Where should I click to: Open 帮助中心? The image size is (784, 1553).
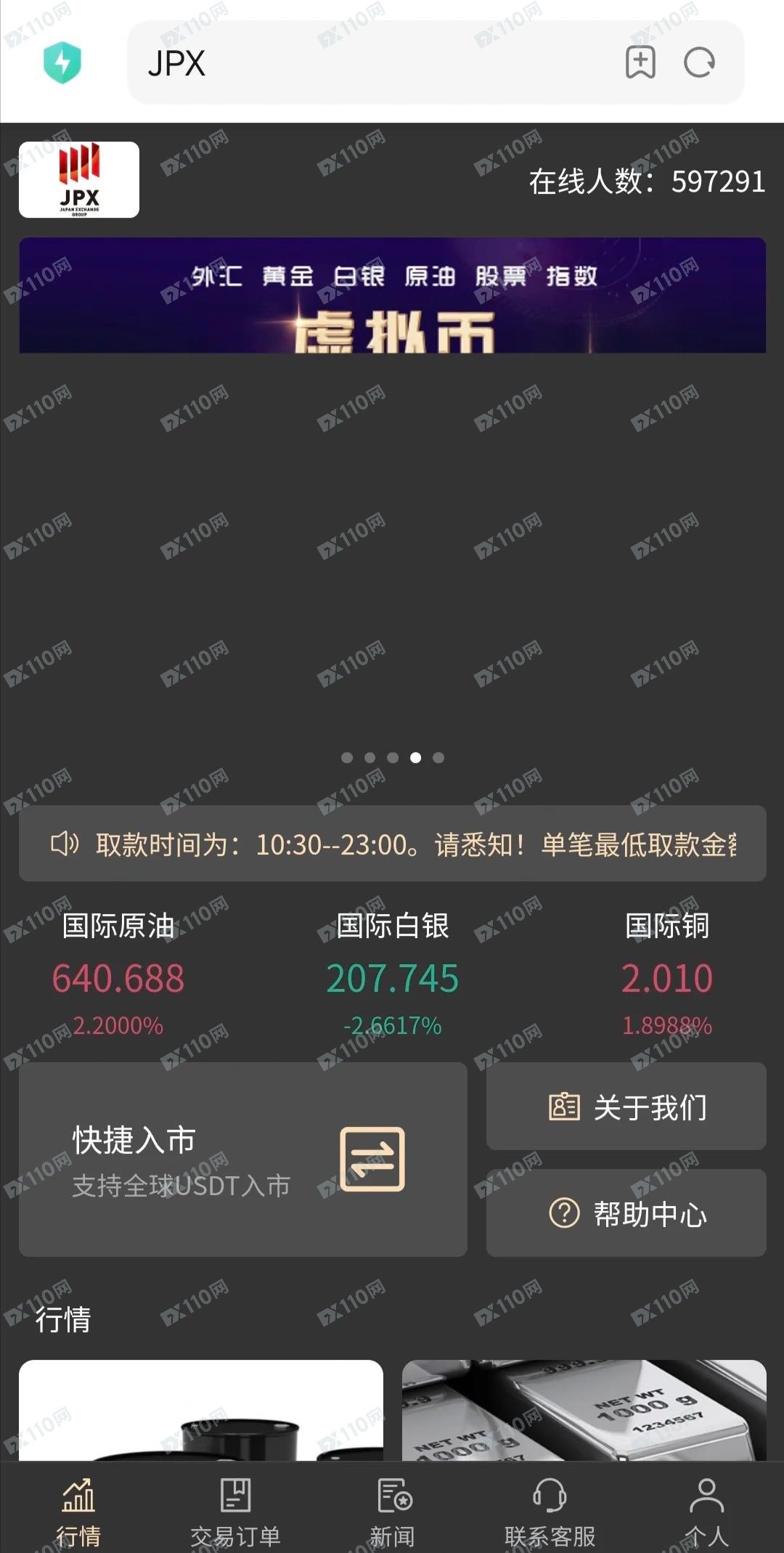pos(626,1213)
